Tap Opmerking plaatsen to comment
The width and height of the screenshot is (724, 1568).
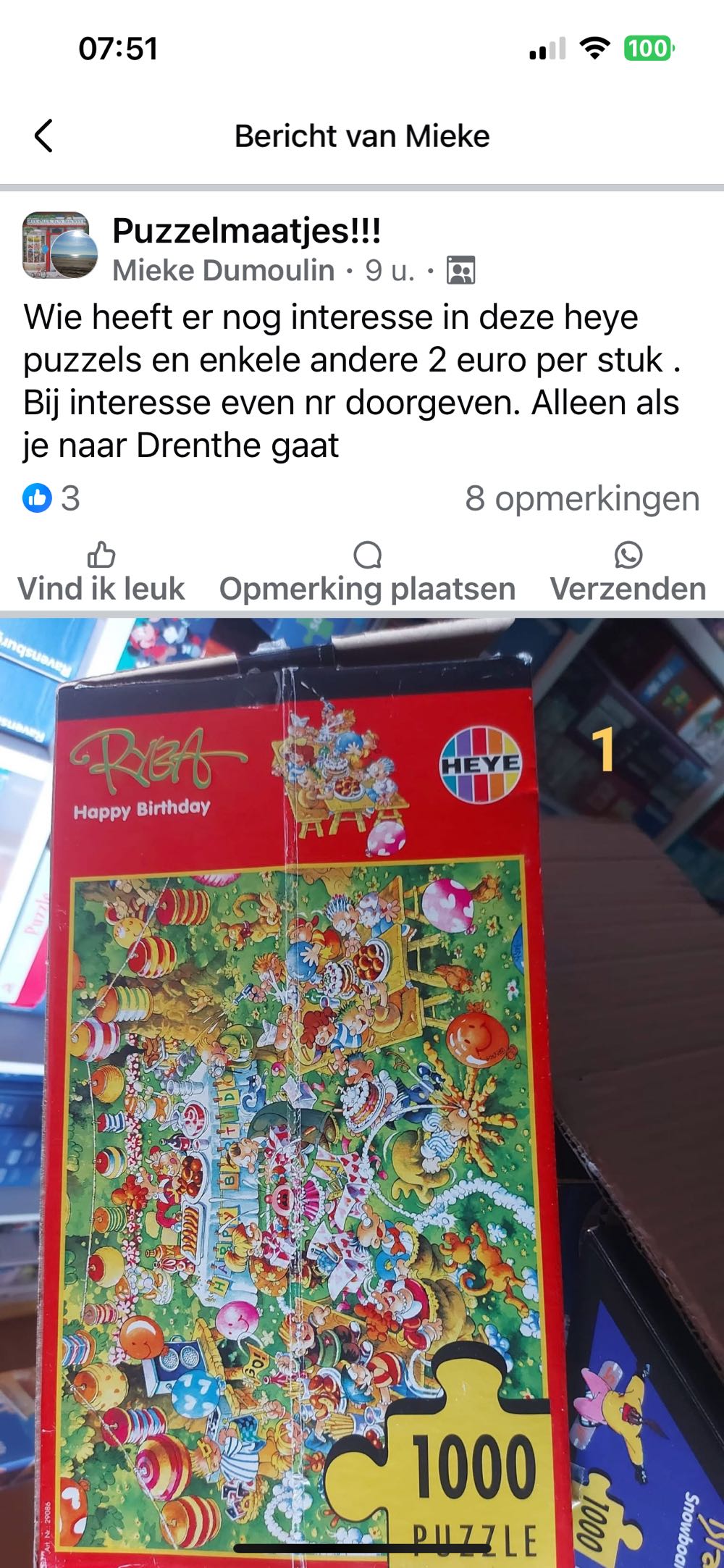[367, 573]
